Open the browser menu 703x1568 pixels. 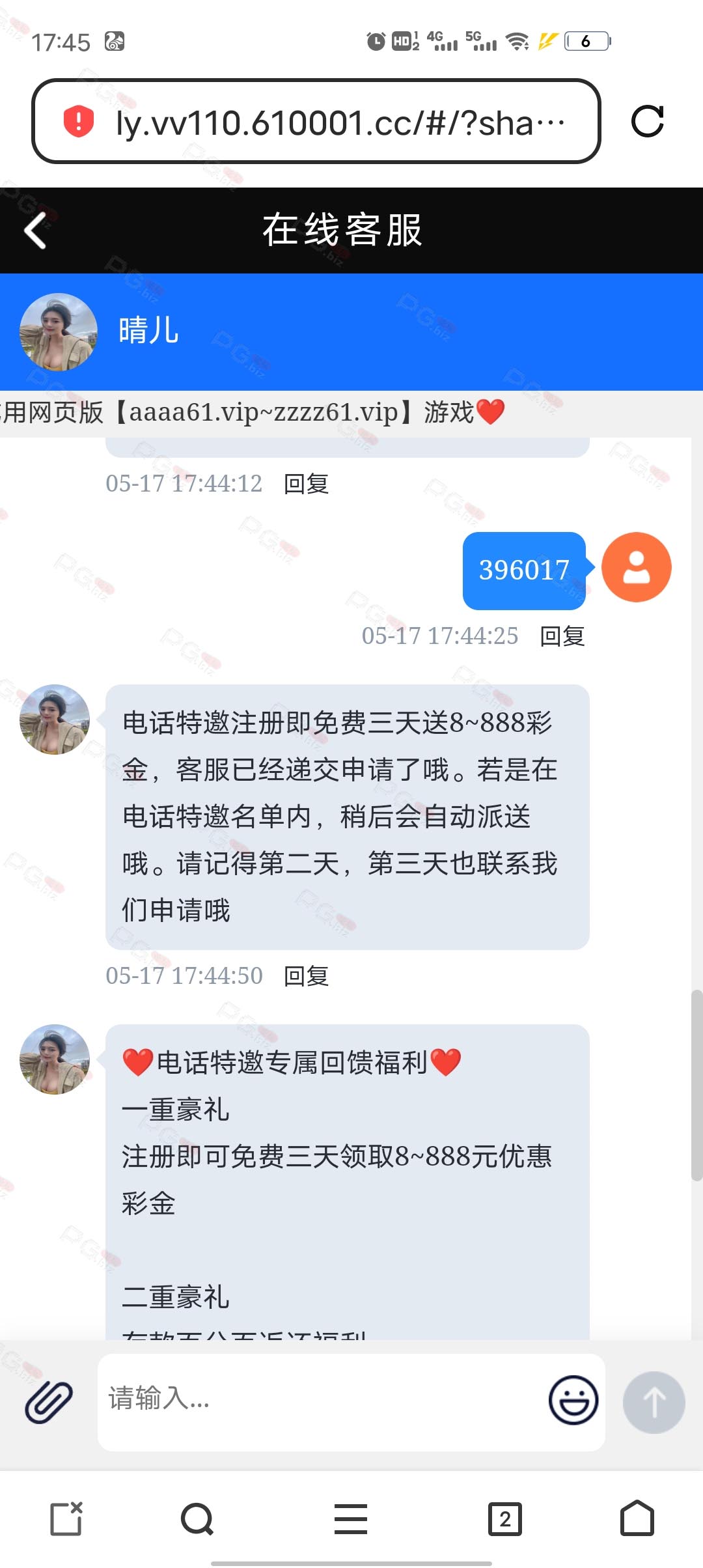point(351,1519)
